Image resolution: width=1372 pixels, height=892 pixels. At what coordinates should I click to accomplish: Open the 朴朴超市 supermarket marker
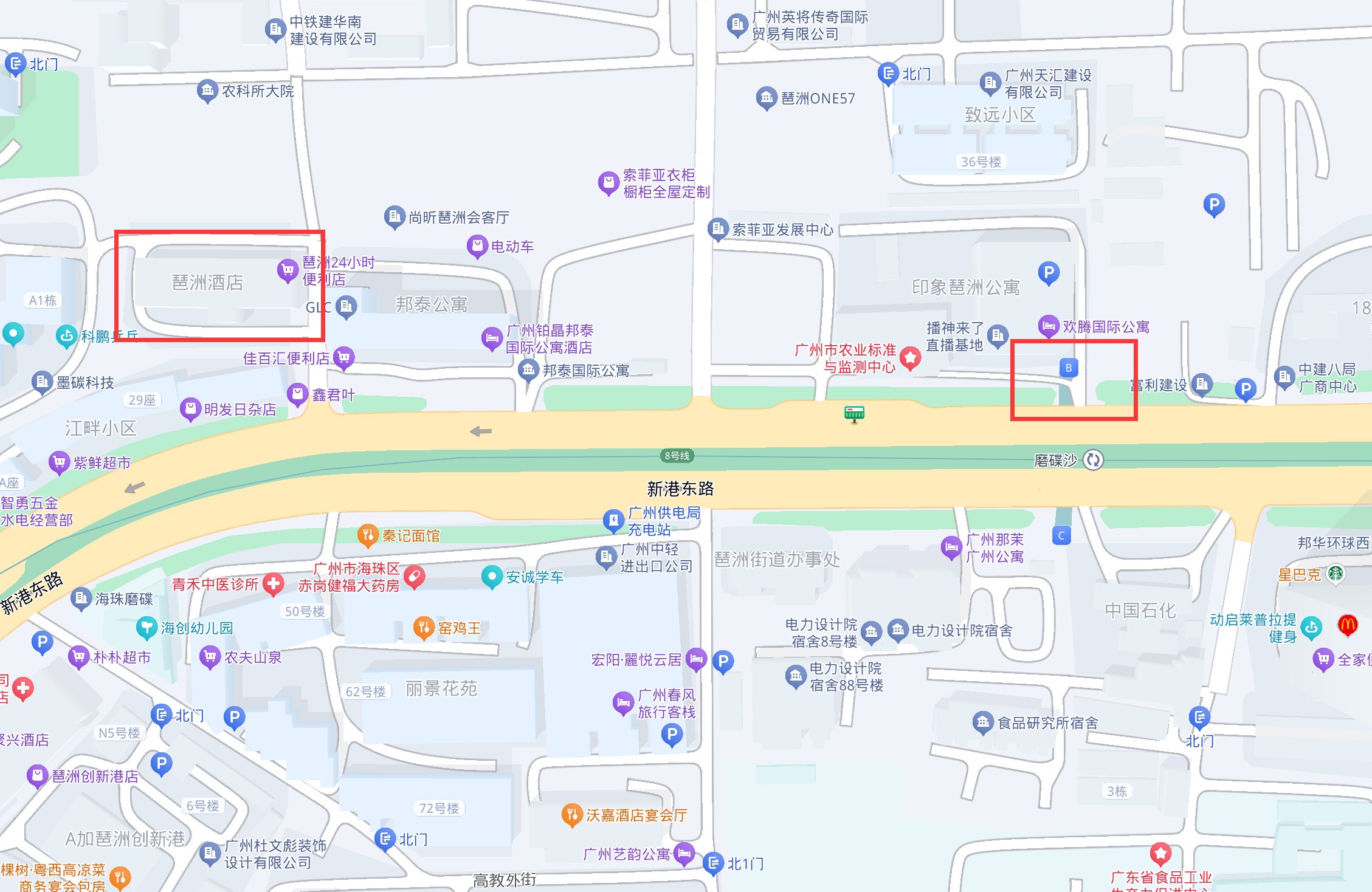(78, 656)
